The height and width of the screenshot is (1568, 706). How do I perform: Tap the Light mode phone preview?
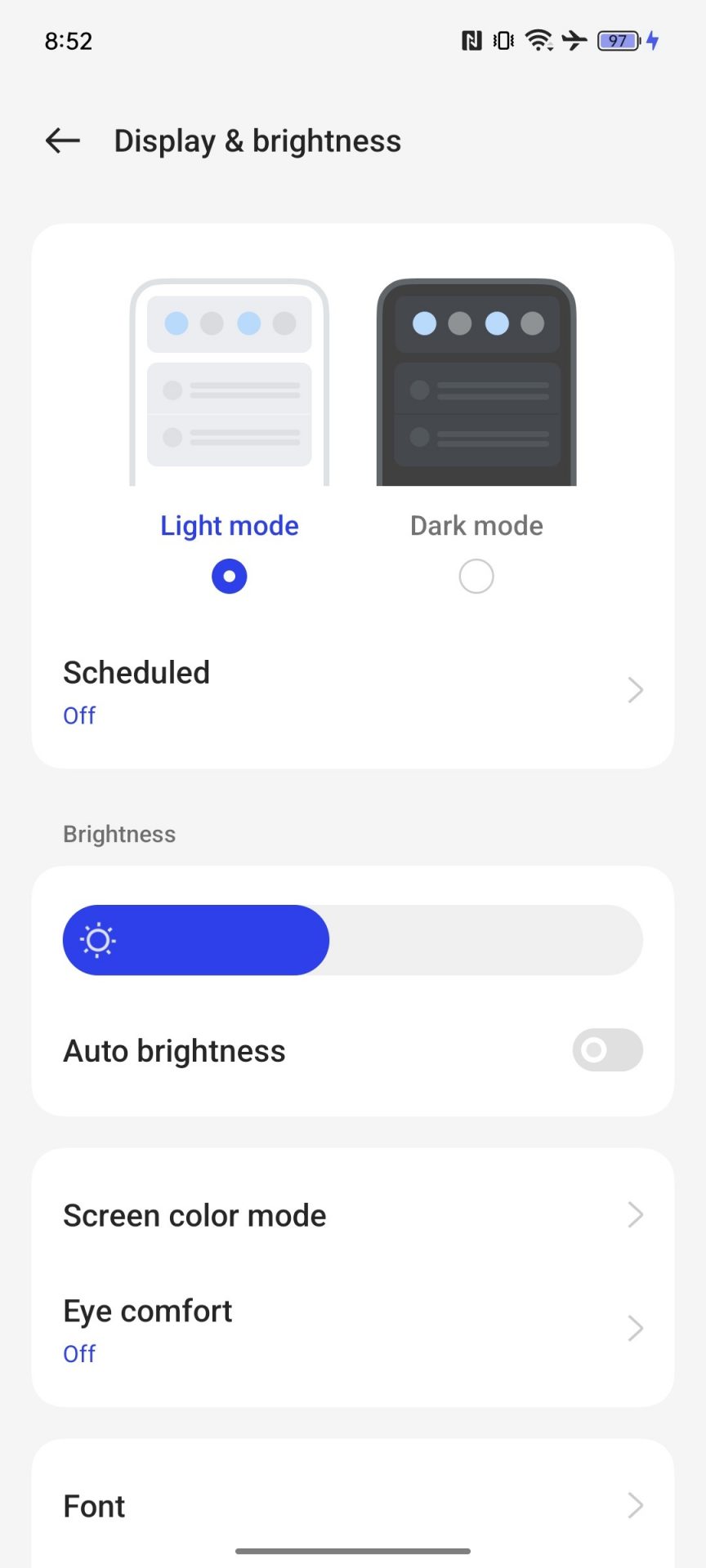230,382
